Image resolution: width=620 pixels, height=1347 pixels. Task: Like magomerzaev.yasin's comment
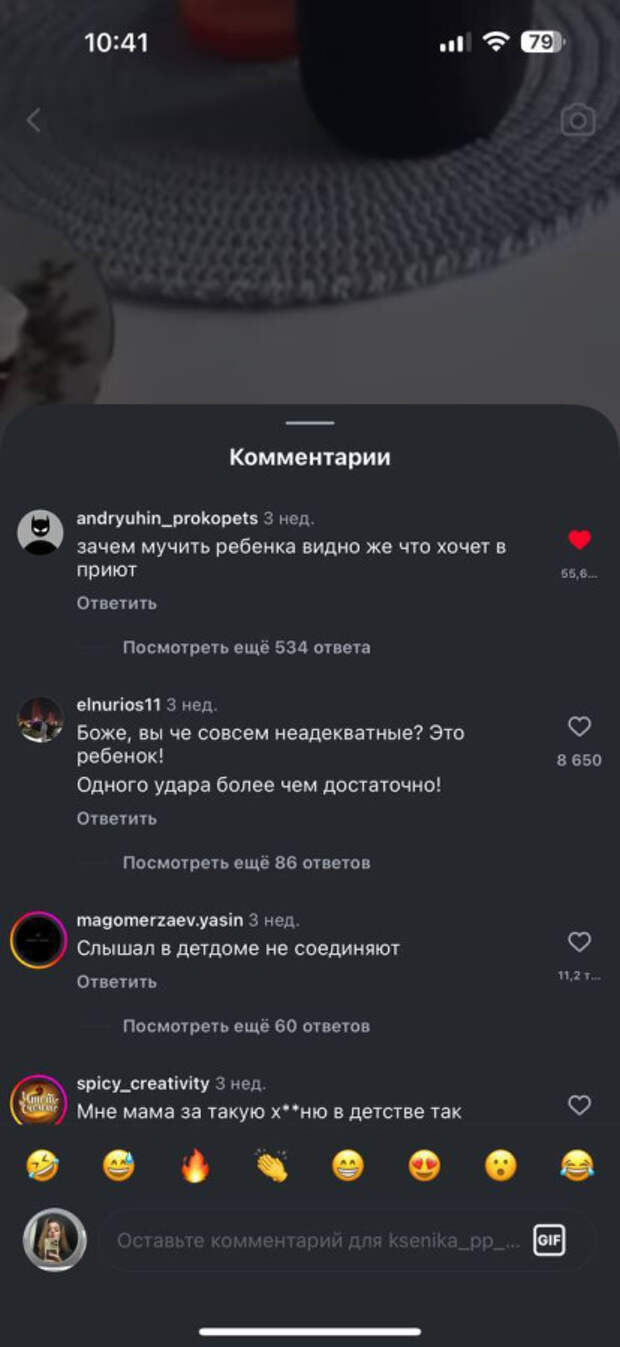(579, 942)
